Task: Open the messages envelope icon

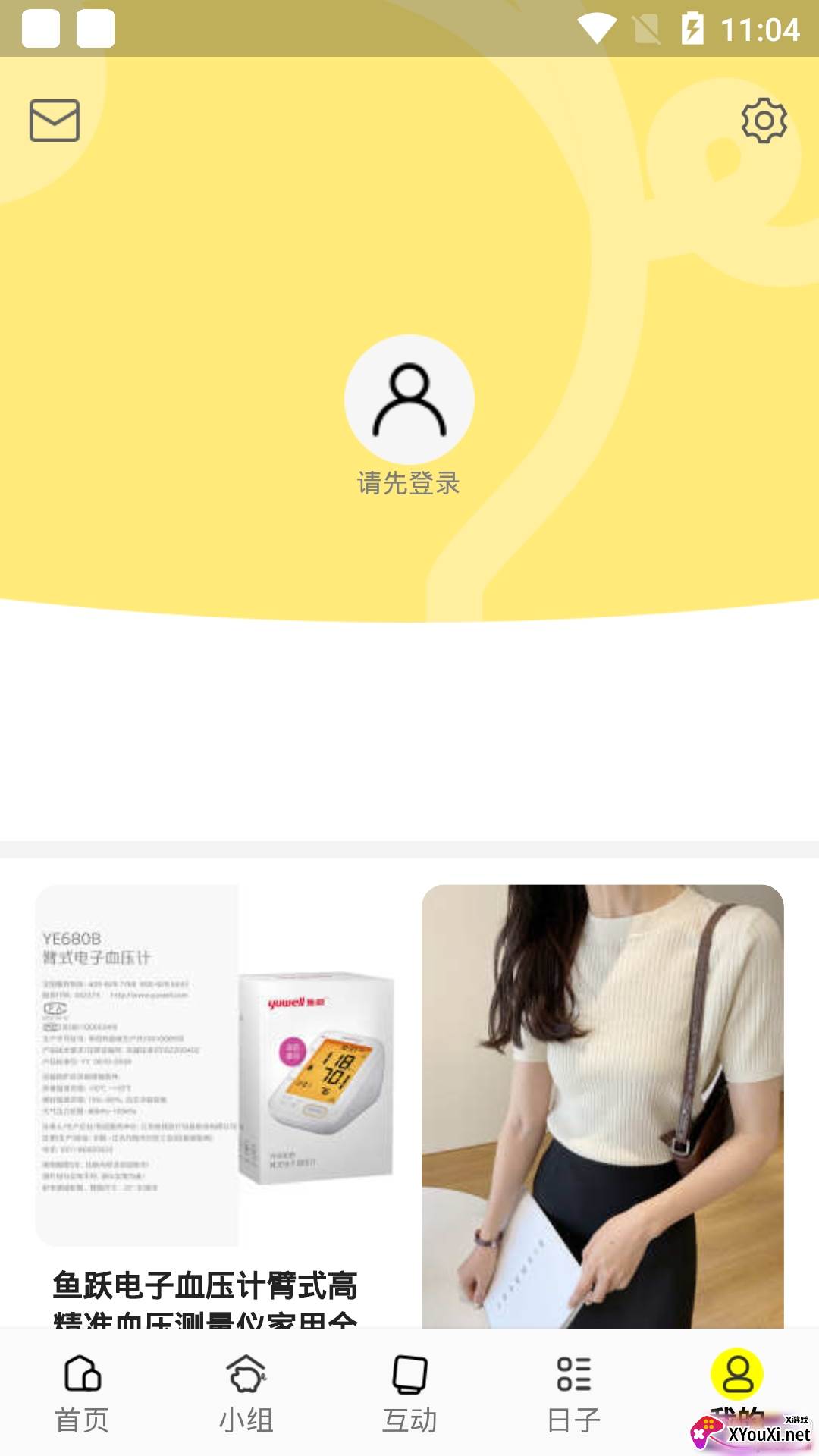Action: click(x=55, y=121)
